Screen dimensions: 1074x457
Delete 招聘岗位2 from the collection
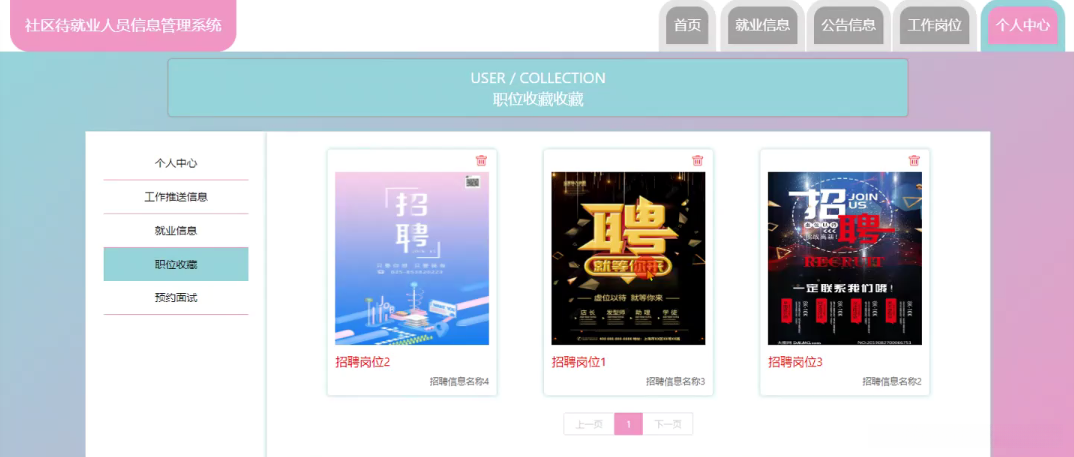pyautogui.click(x=481, y=160)
